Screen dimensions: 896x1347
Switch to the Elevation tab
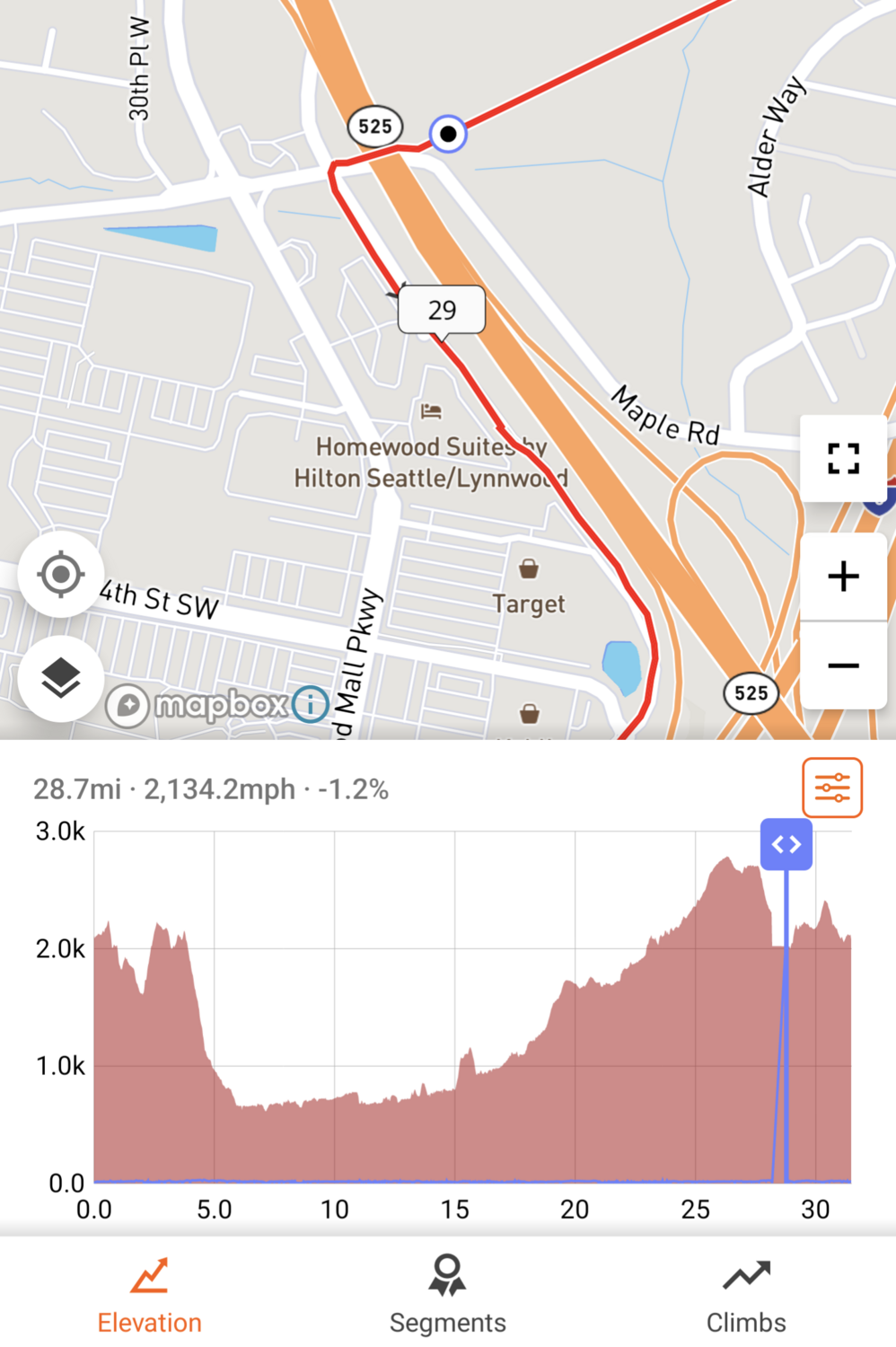pos(149,1295)
